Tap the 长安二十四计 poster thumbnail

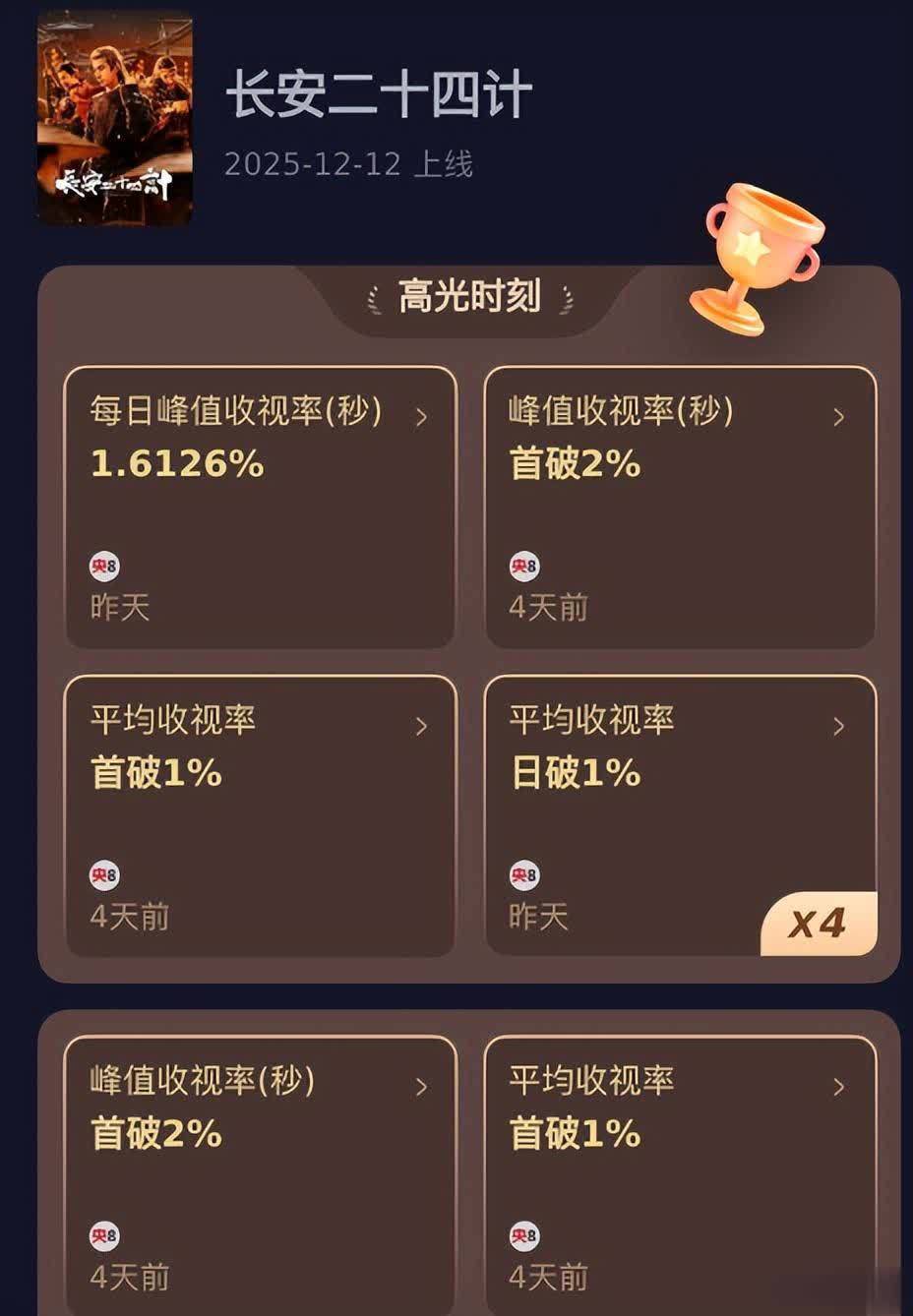(115, 120)
